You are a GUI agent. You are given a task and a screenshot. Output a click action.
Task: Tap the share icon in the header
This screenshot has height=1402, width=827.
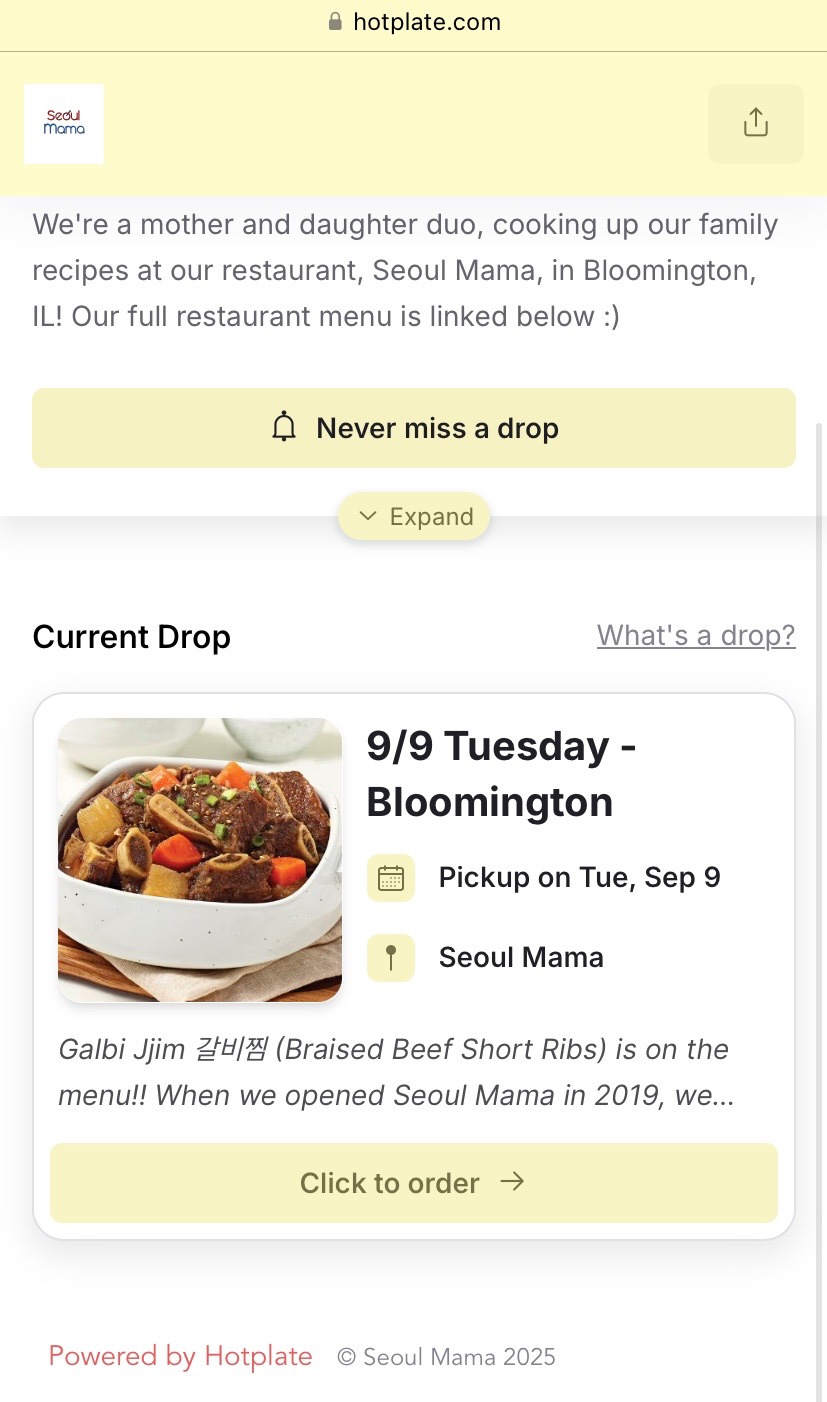pos(755,123)
